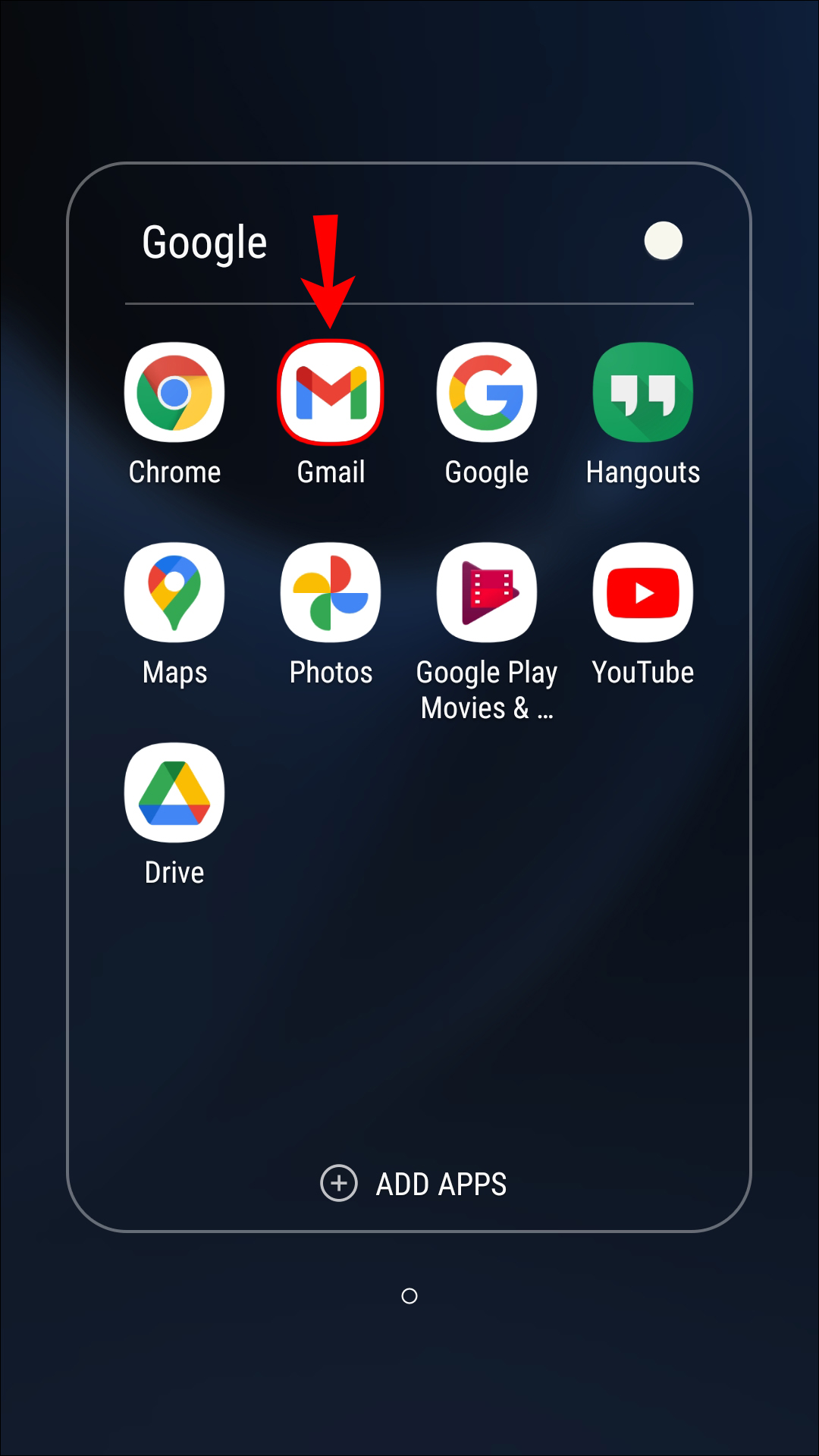Open the Chrome app
Image resolution: width=819 pixels, height=1456 pixels.
pos(174,393)
